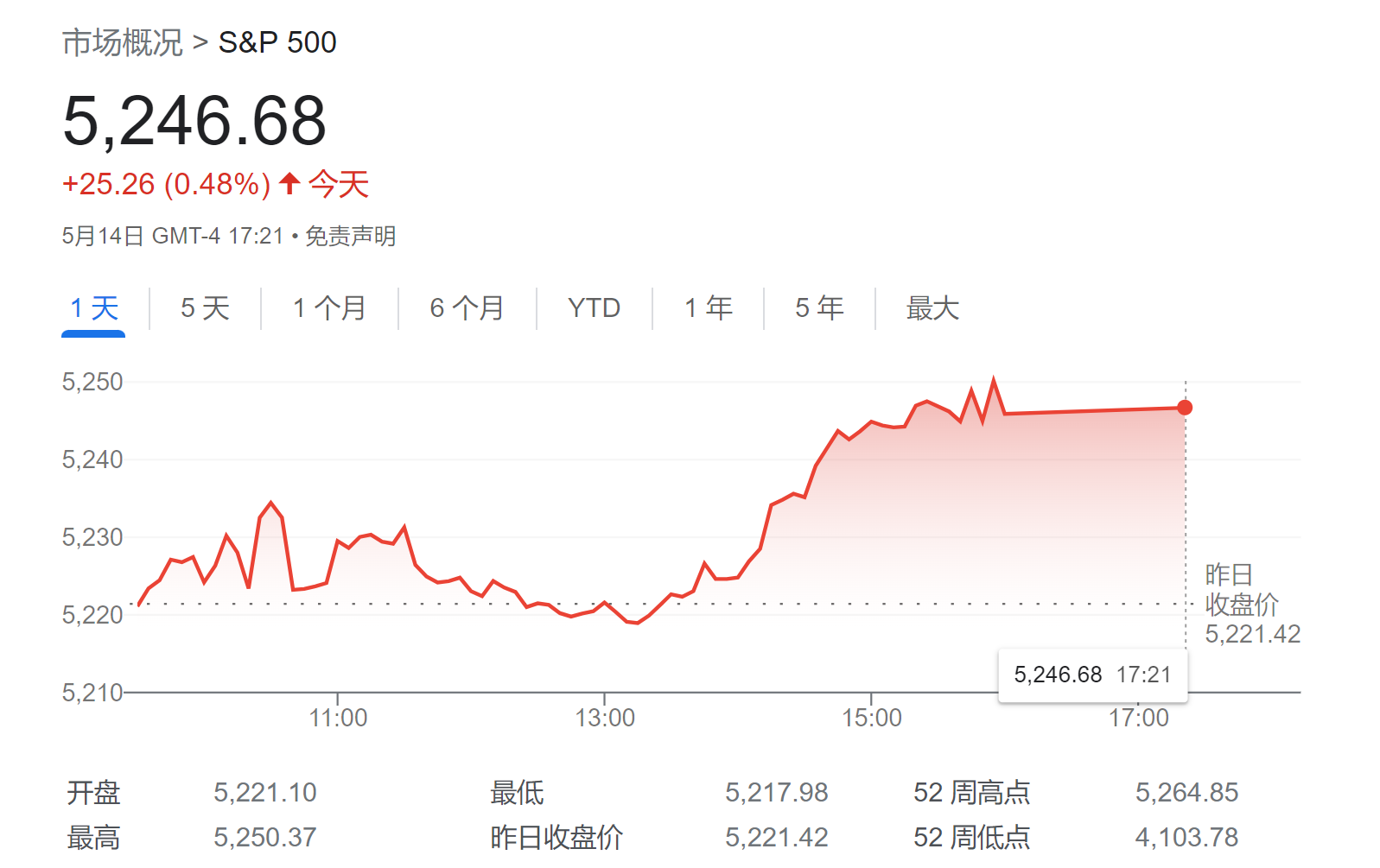The height and width of the screenshot is (868, 1380).
Task: Switch to the 最大 chart range
Action: 932,308
